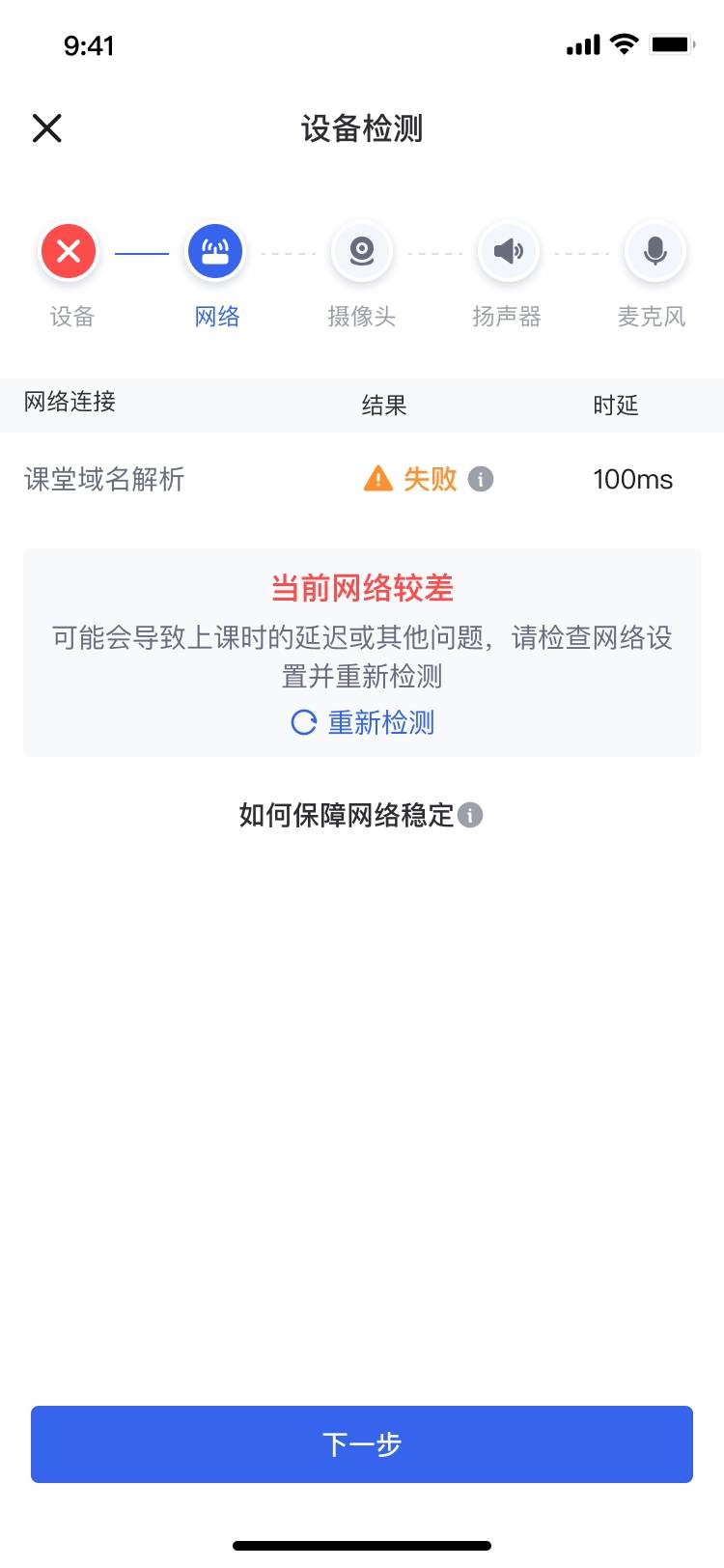Select the 麦克风 step icon
The width and height of the screenshot is (724, 1568).
point(654,251)
